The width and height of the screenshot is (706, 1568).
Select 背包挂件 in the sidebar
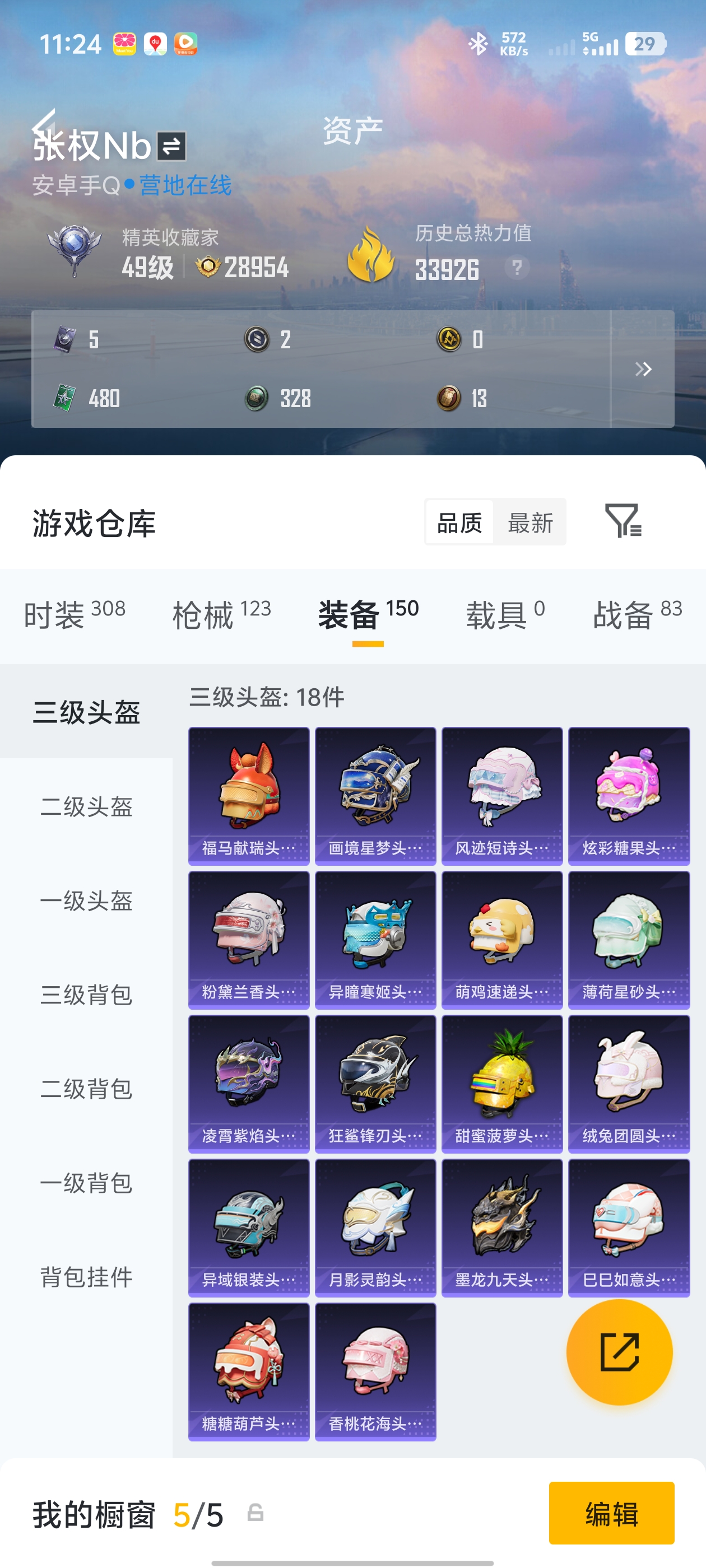pos(87,1276)
